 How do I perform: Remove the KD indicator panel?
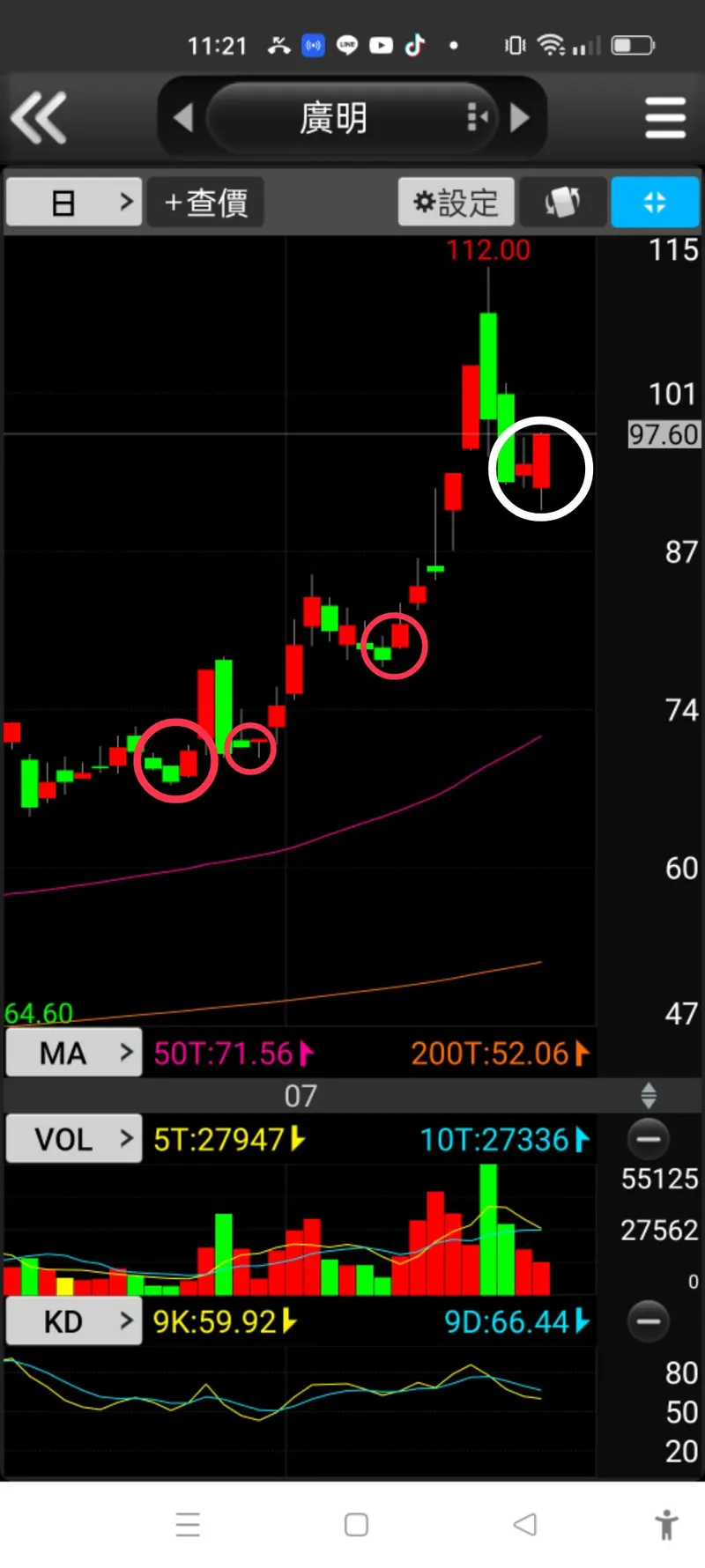tap(649, 1321)
